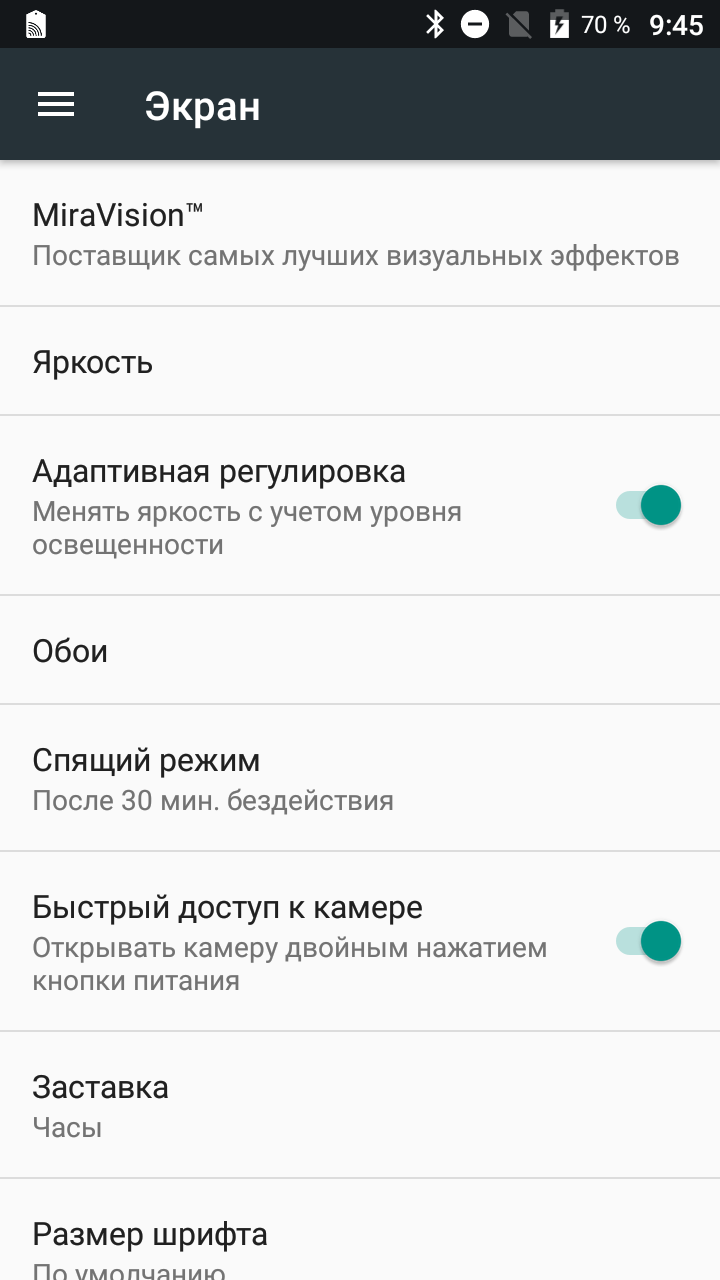720x1280 pixels.
Task: Disable the Адаптивная регулировка switch
Action: pyautogui.click(x=648, y=505)
